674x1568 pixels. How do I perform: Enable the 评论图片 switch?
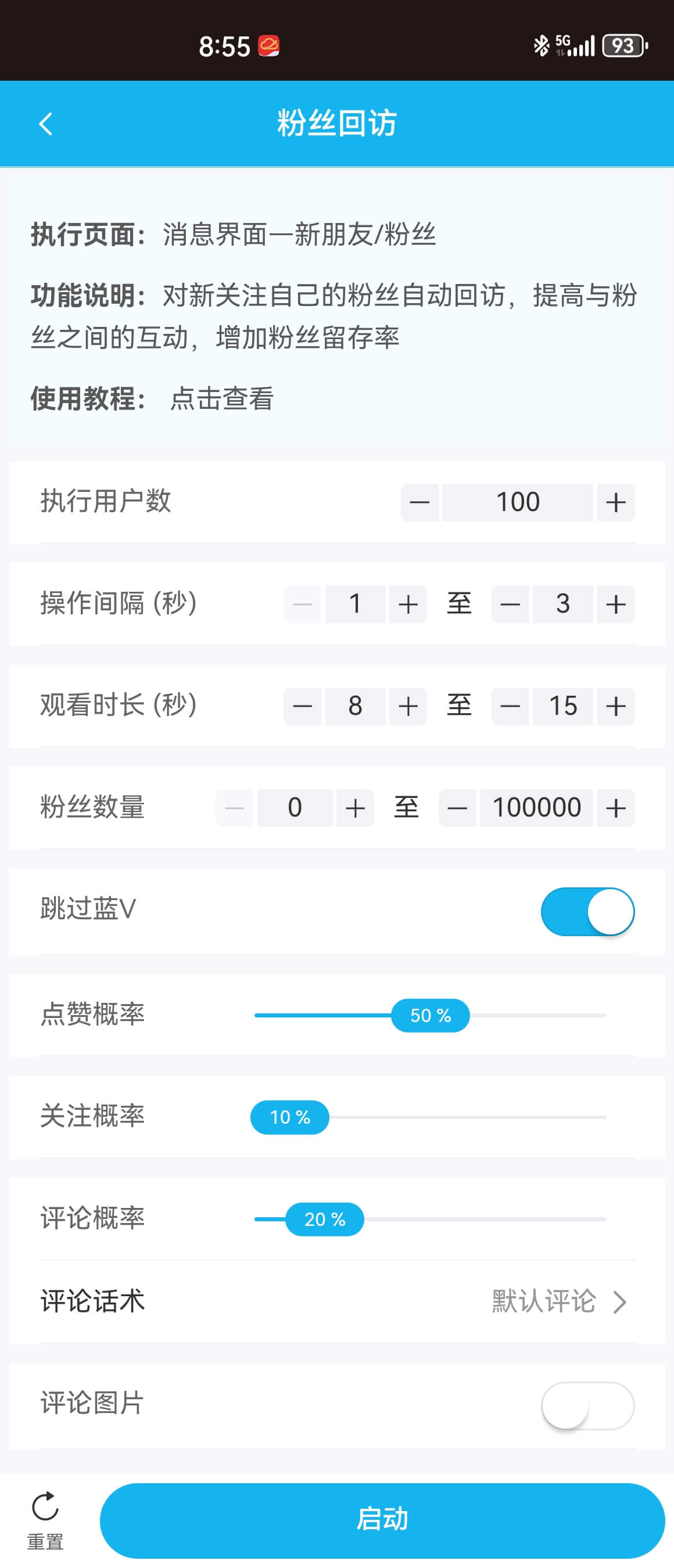586,1405
